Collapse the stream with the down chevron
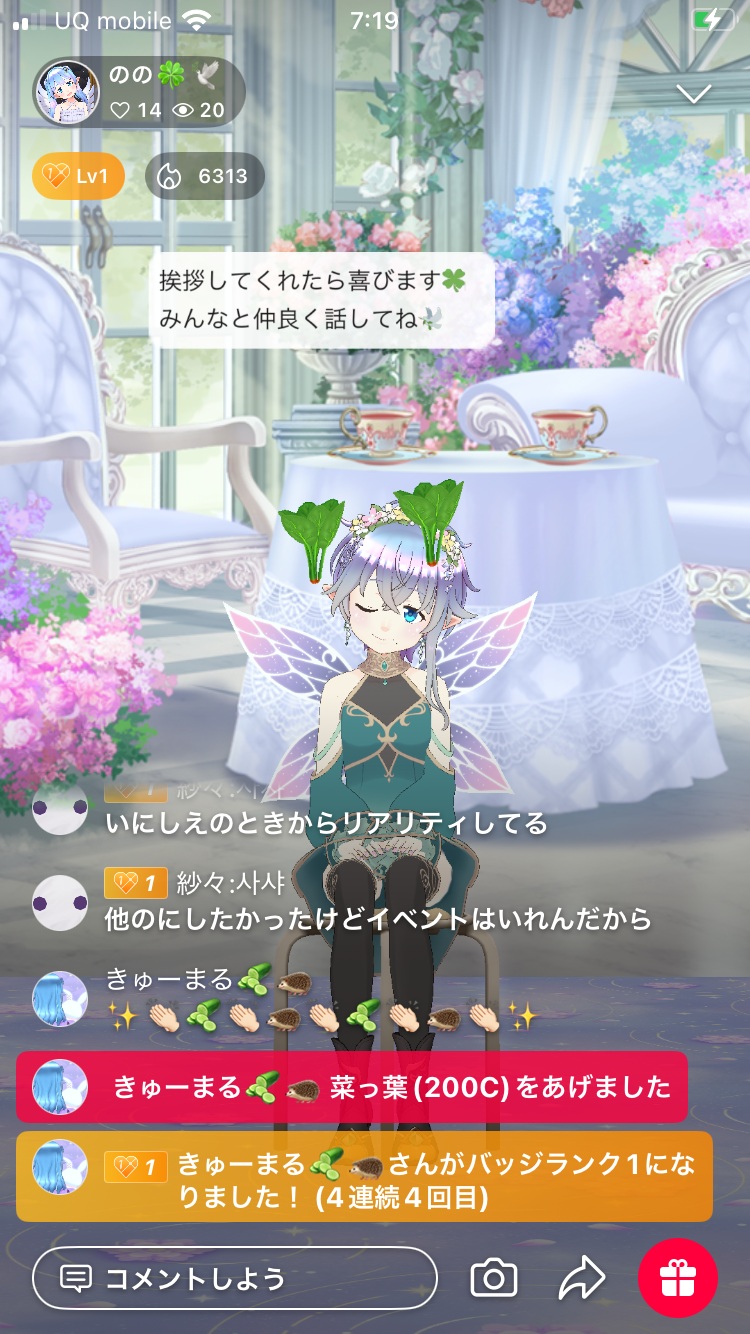The height and width of the screenshot is (1334, 750). point(693,94)
